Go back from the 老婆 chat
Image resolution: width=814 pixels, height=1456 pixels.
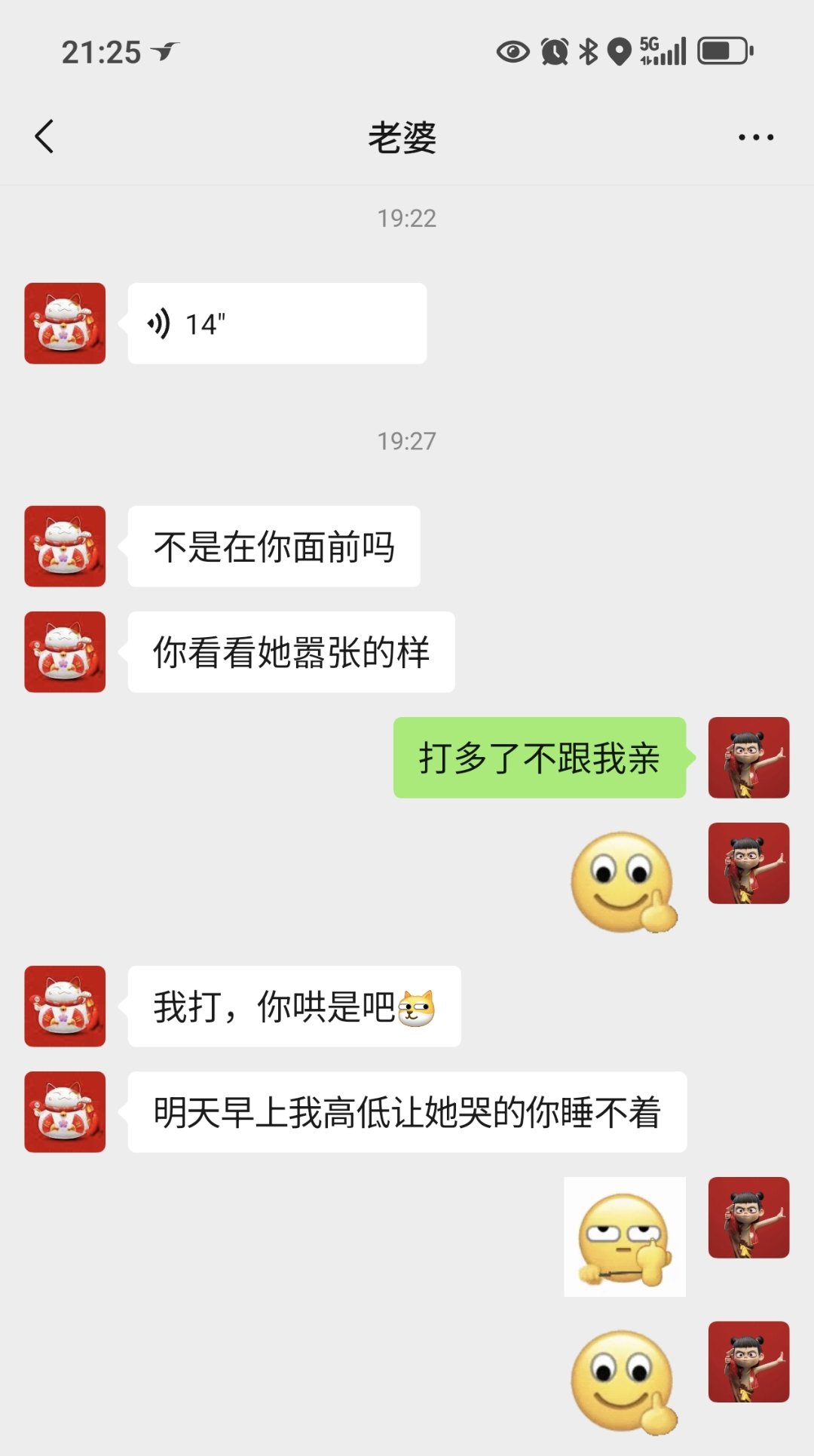(44, 136)
